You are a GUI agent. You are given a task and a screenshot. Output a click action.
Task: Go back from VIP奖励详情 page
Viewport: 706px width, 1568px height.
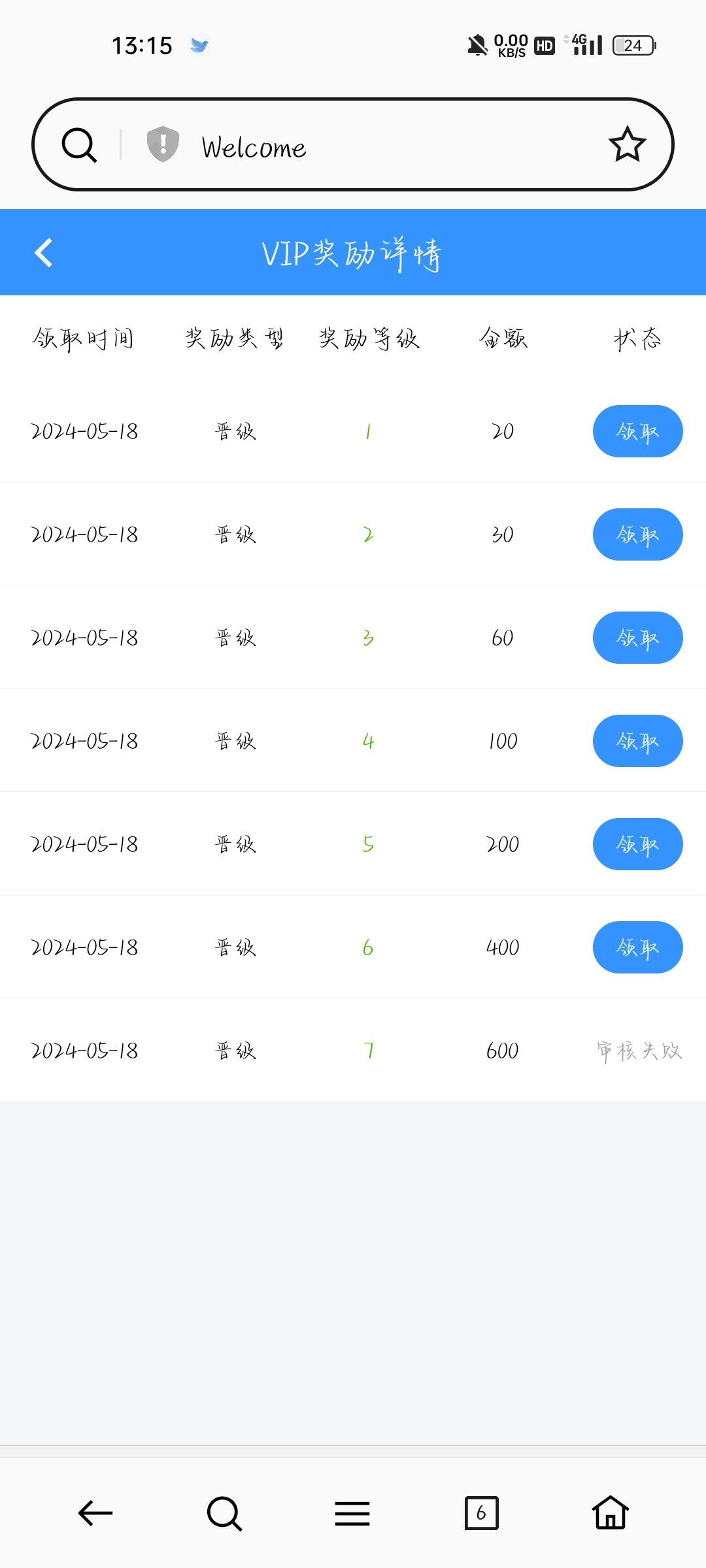[x=44, y=253]
